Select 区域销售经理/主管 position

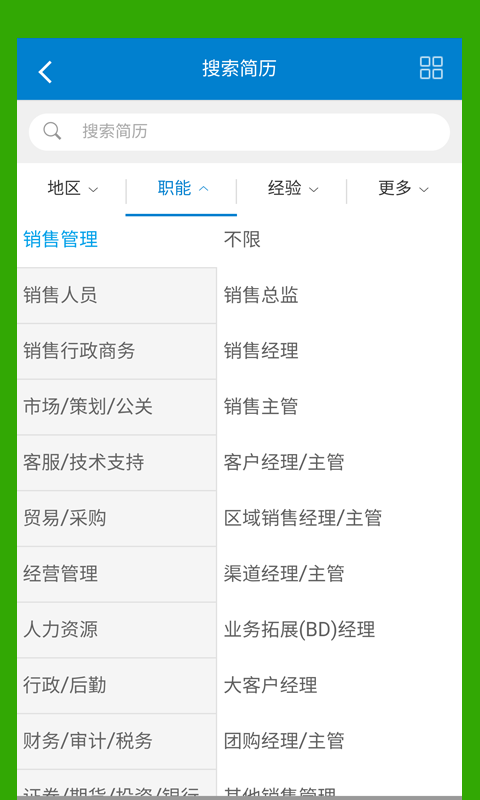click(339, 518)
